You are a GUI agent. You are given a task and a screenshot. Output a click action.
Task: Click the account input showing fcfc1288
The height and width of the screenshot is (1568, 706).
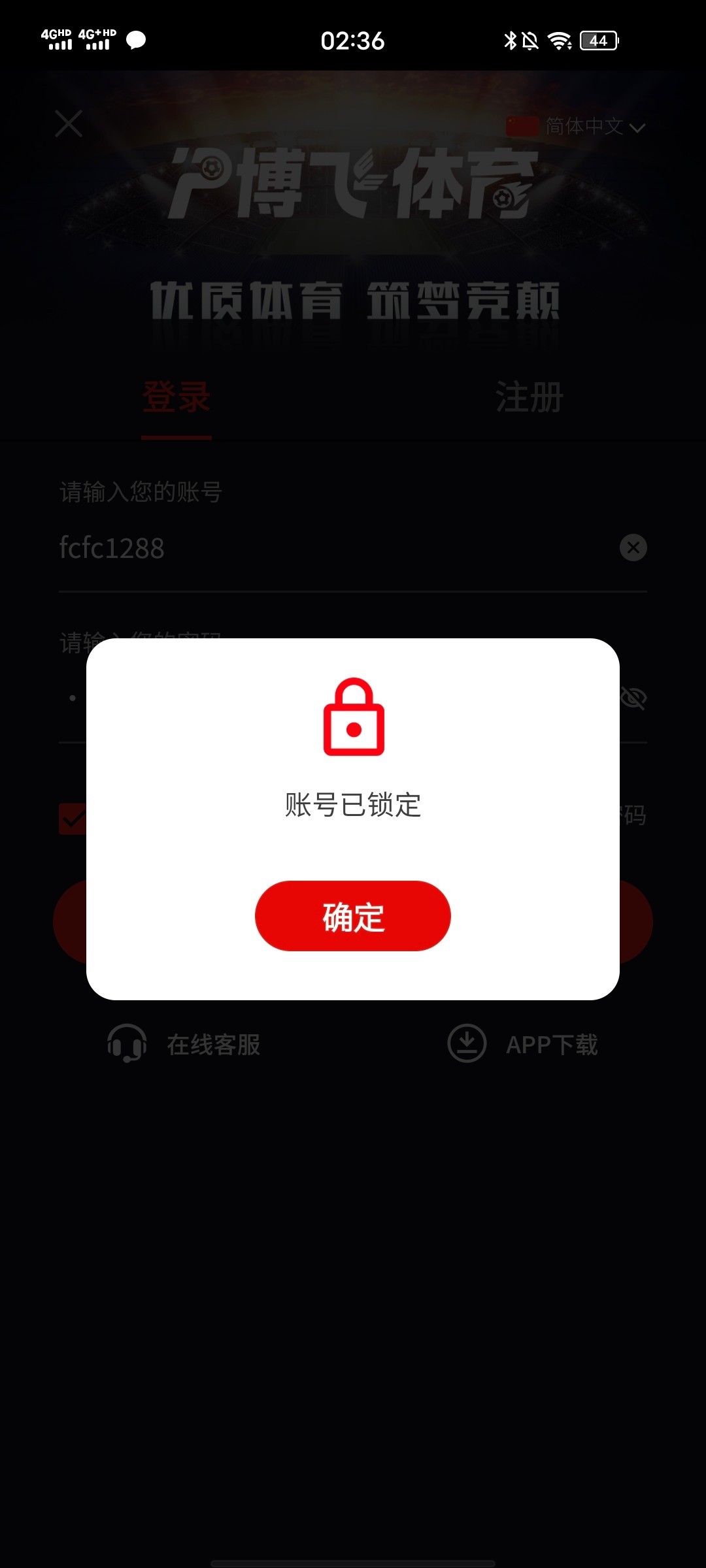point(261,549)
